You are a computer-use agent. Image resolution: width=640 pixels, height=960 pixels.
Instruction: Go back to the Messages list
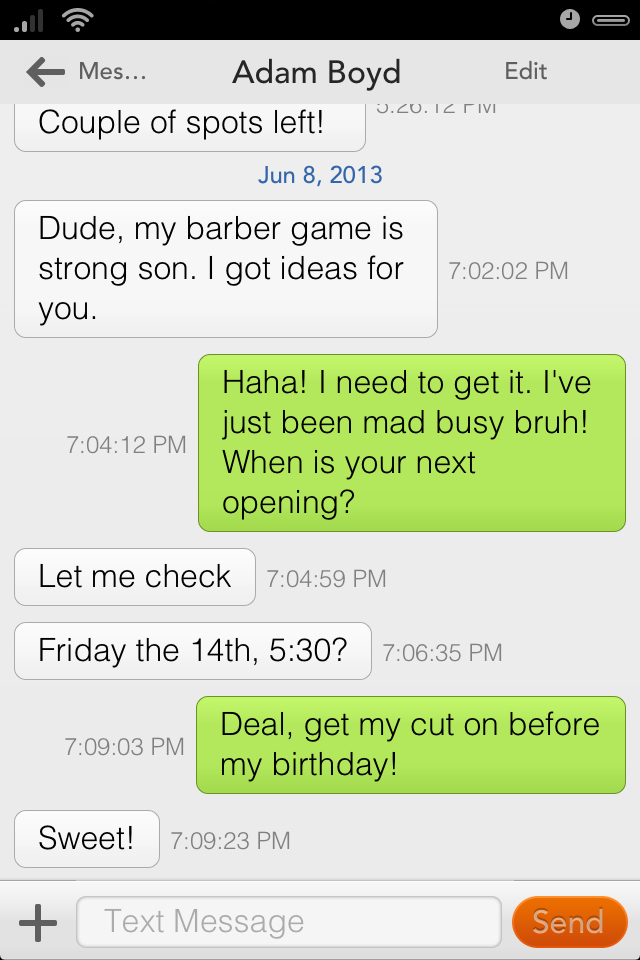coord(85,71)
